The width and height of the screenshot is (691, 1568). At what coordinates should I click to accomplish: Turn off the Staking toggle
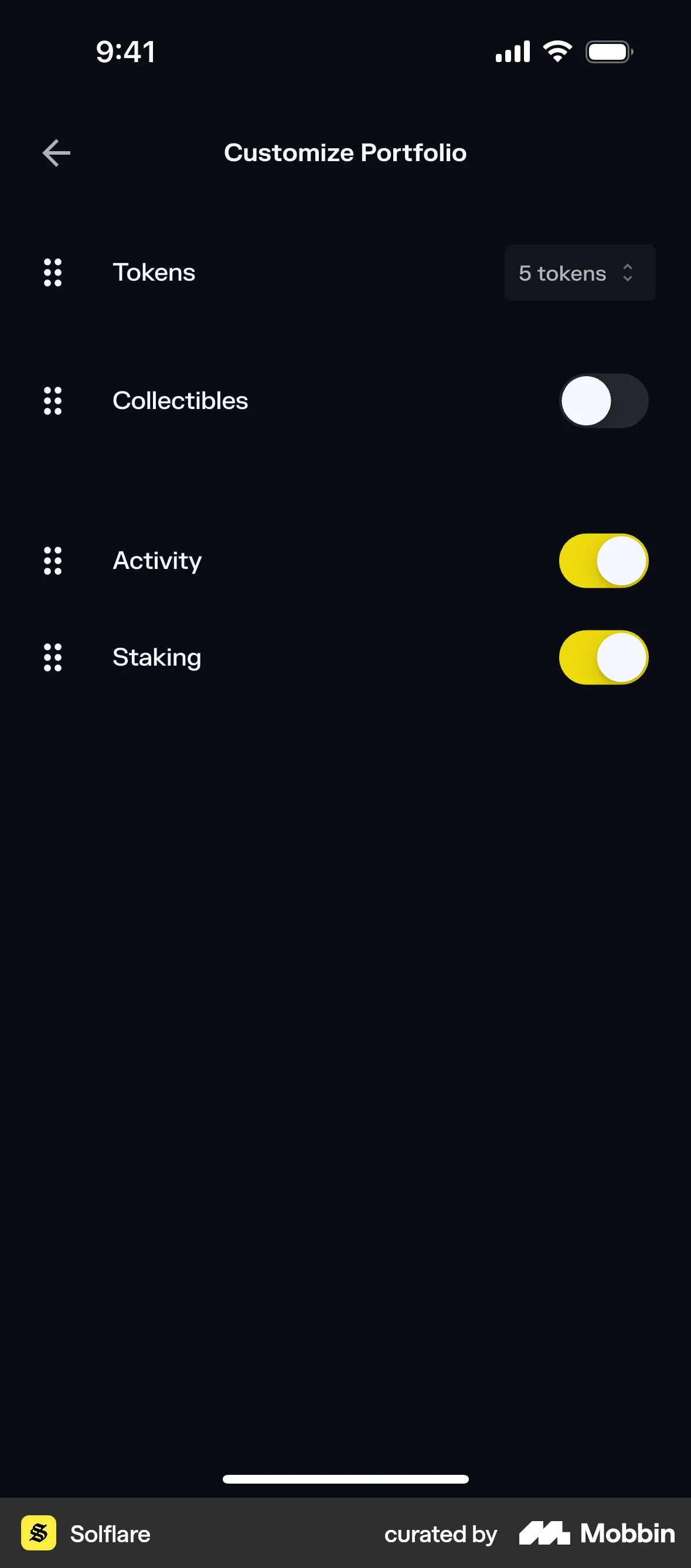click(603, 657)
